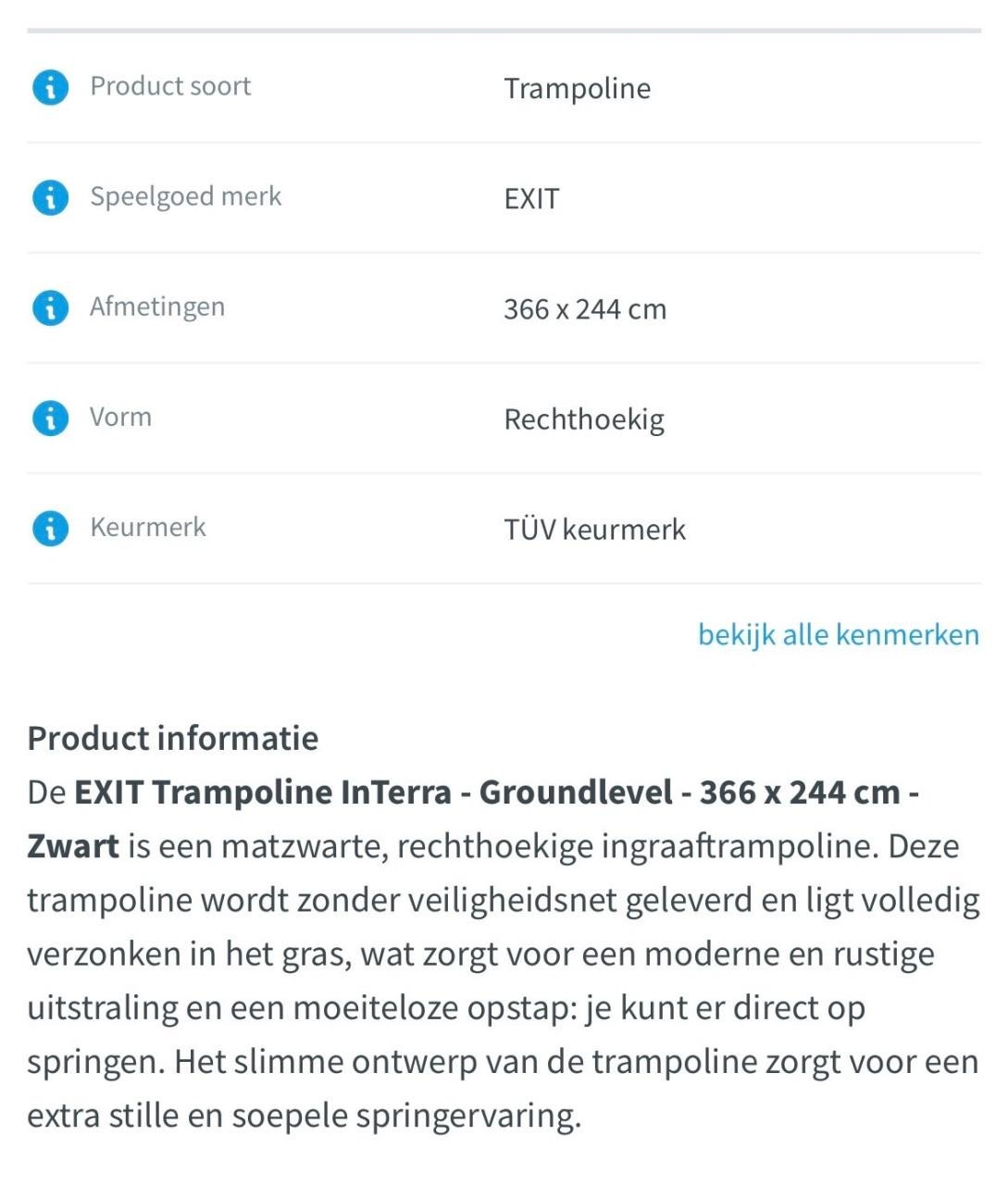Tap info icon beside Speelgoed merk
The image size is (1008, 1185).
click(50, 198)
